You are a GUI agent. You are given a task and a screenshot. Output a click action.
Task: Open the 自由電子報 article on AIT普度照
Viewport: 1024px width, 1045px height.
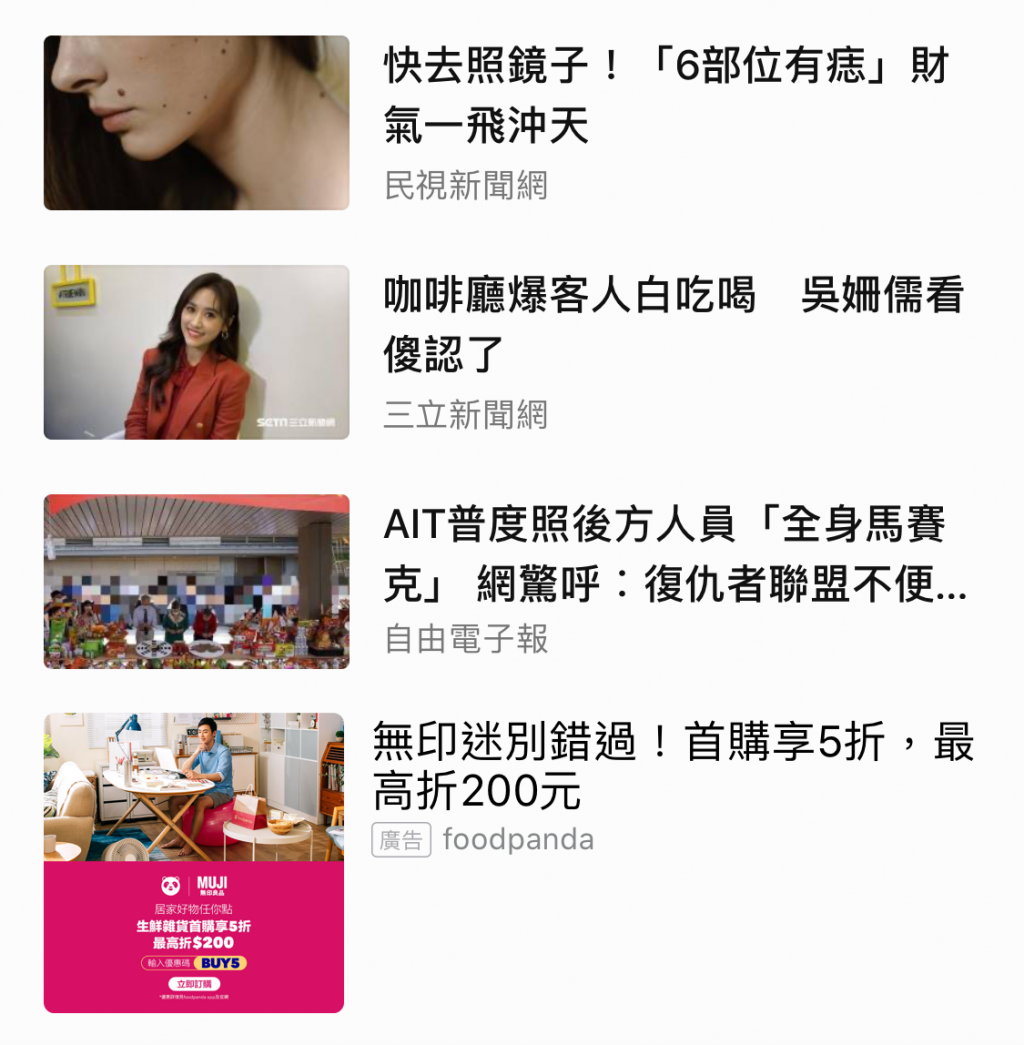674,553
